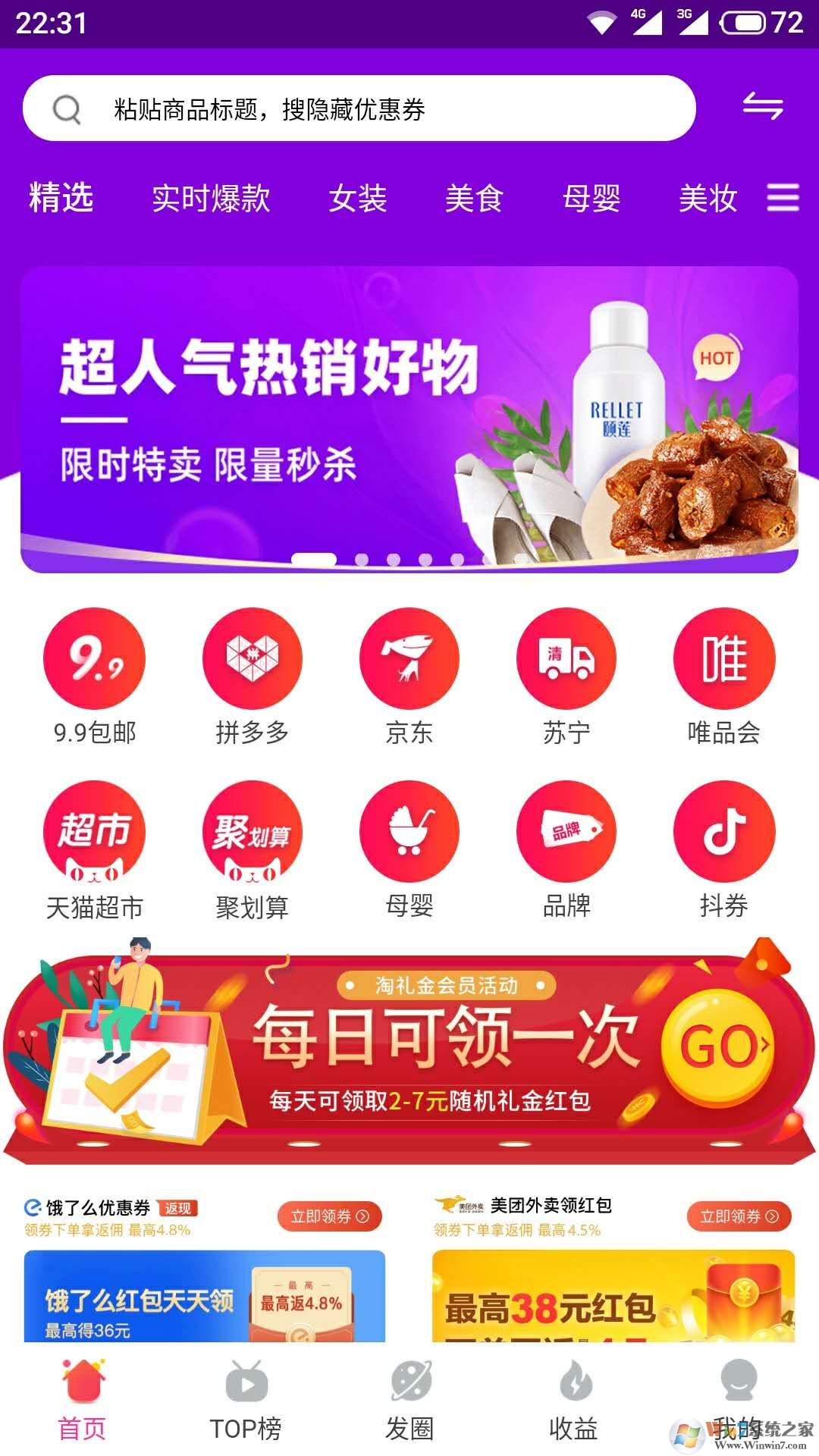Claim the 饿了么优惠券 via 立即领券
Viewport: 819px width, 1456px height.
(x=329, y=1216)
